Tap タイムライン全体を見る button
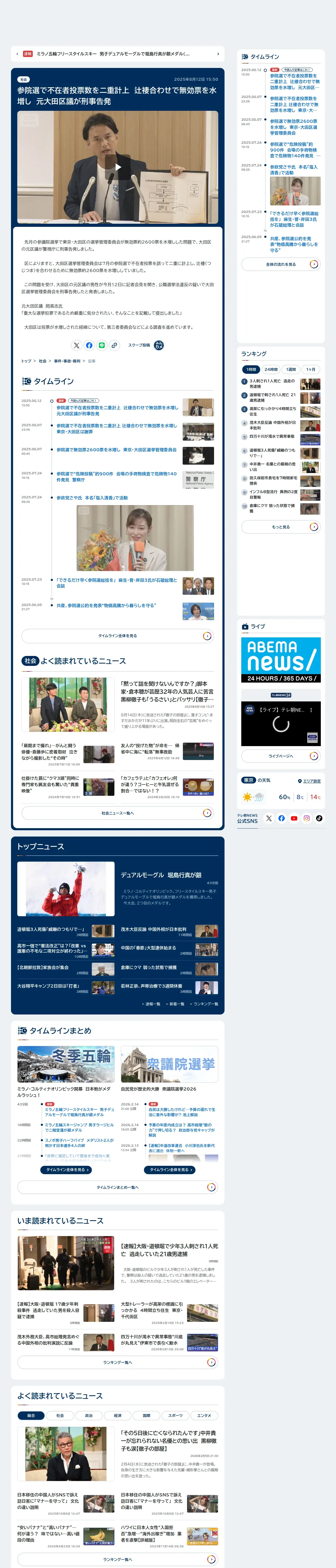336x1568 pixels. tap(118, 636)
